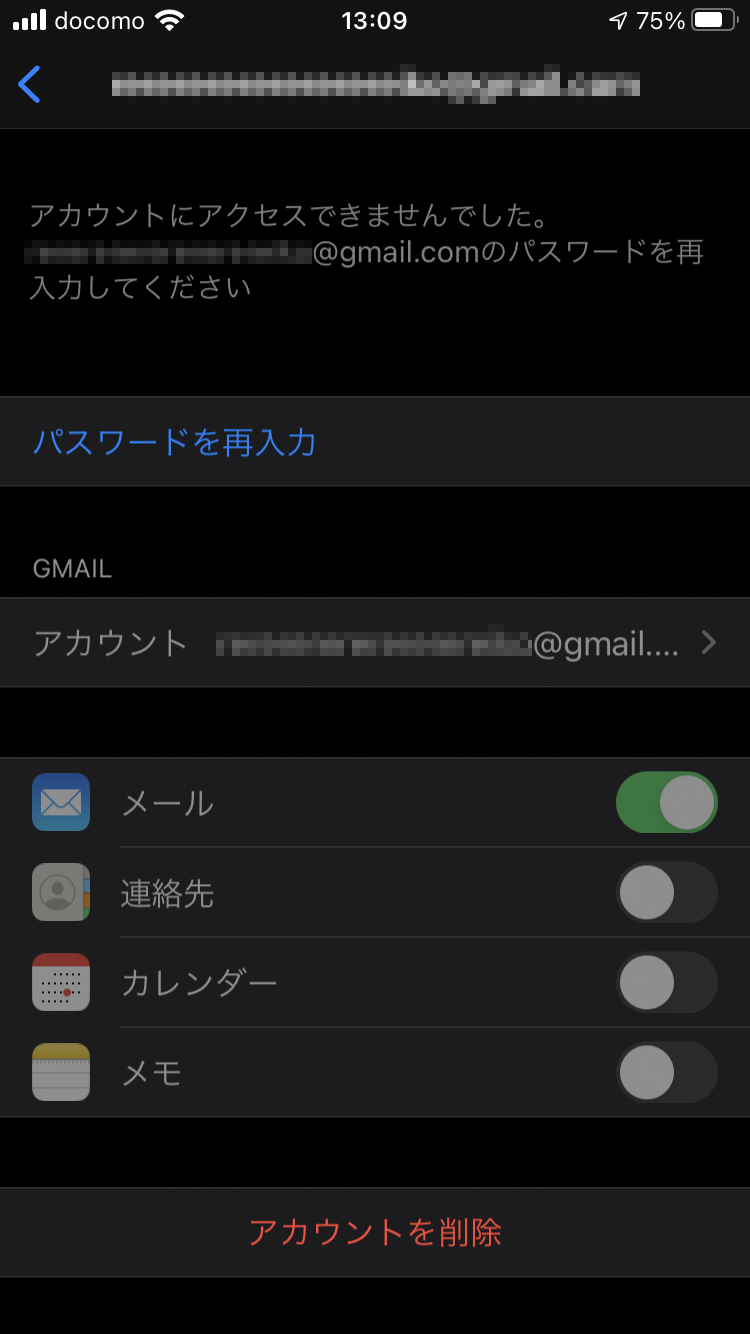Tap アカウントを削除 to delete account
The height and width of the screenshot is (1334, 750).
(375, 1232)
